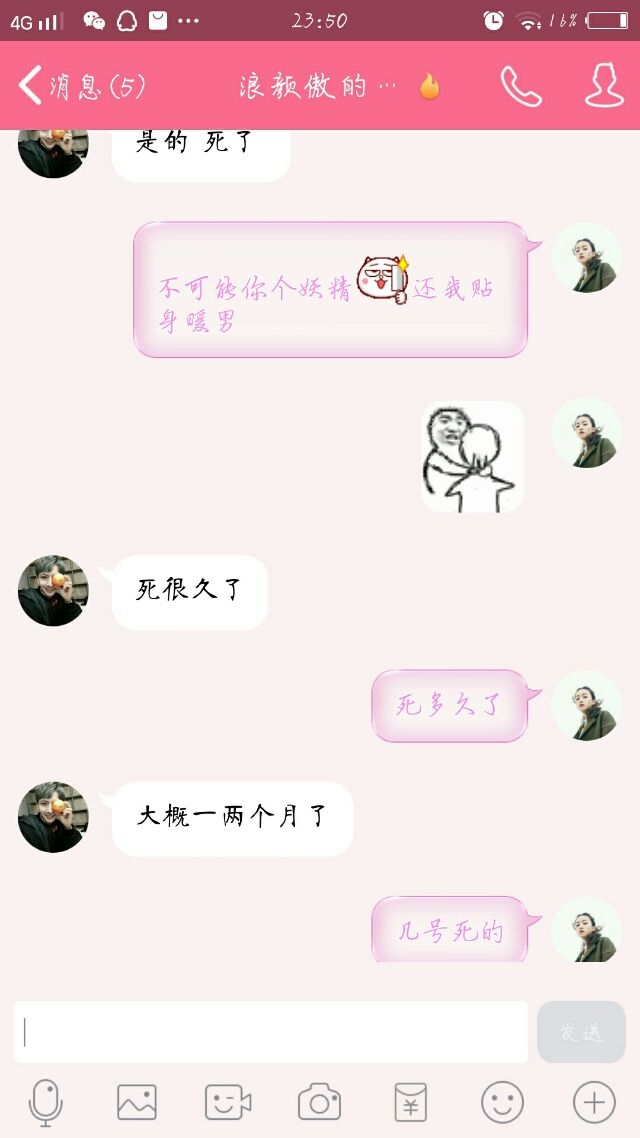
Task: Open the contact profile icon
Action: pyautogui.click(x=604, y=86)
